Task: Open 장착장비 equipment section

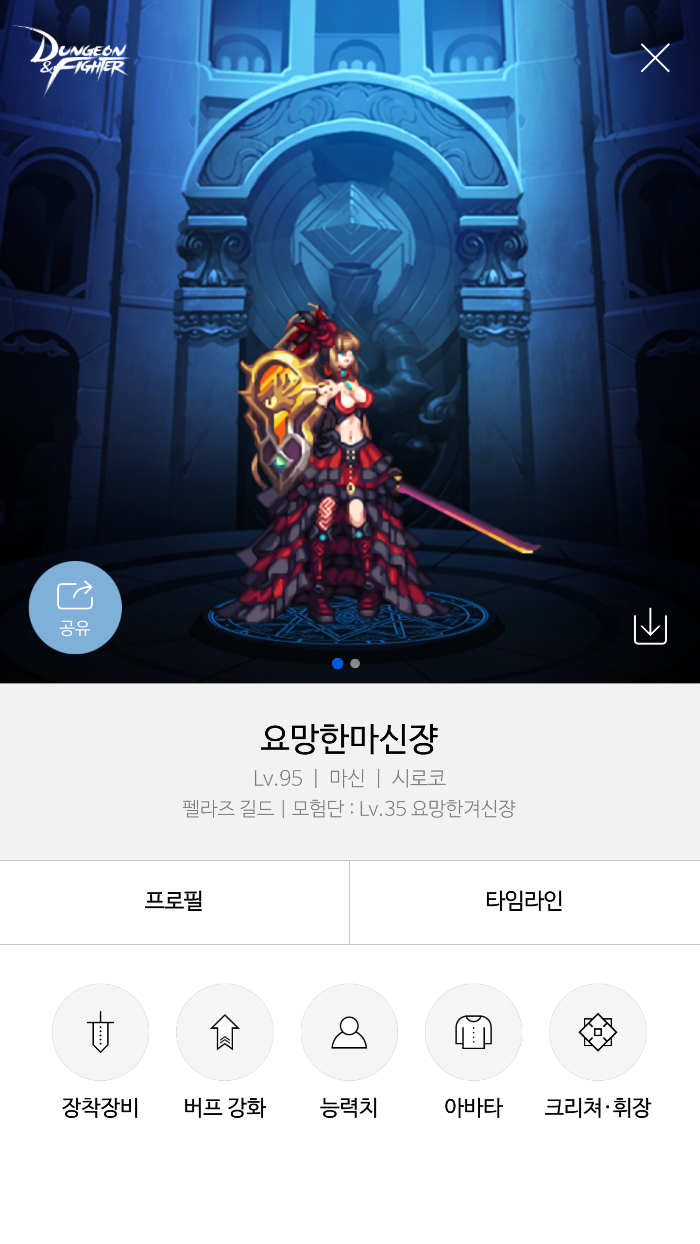Action: [x=100, y=1032]
